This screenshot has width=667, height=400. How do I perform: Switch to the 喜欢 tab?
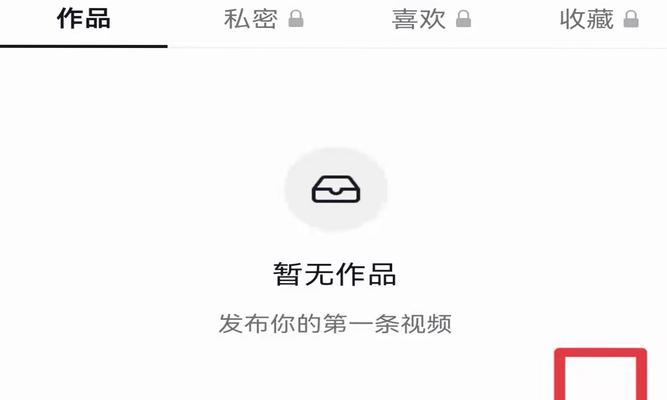430,19
